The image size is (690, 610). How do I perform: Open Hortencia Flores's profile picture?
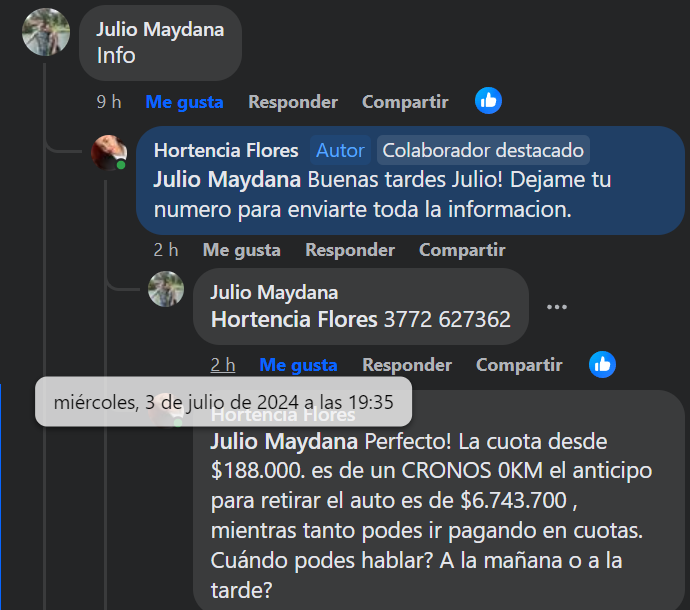tap(110, 153)
